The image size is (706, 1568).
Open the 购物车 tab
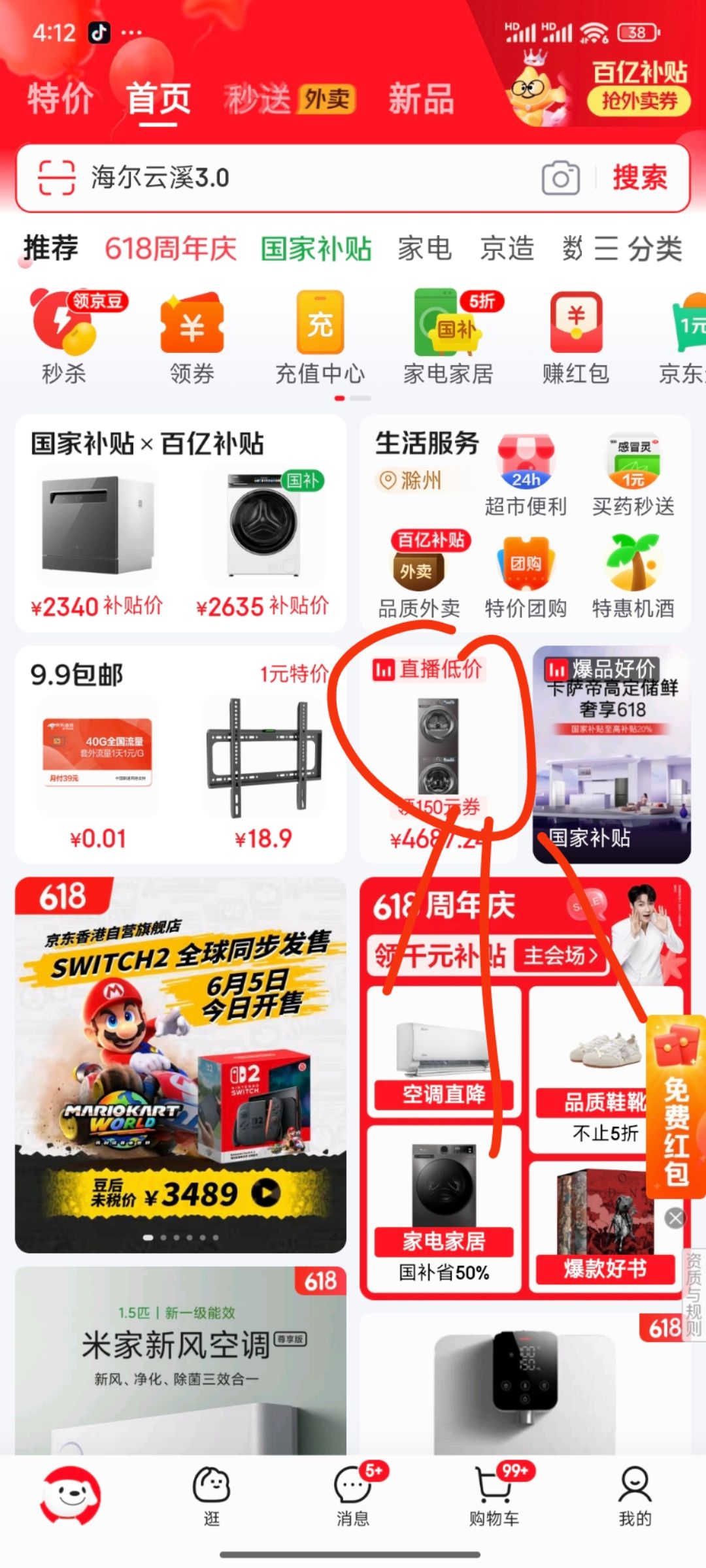(494, 1496)
